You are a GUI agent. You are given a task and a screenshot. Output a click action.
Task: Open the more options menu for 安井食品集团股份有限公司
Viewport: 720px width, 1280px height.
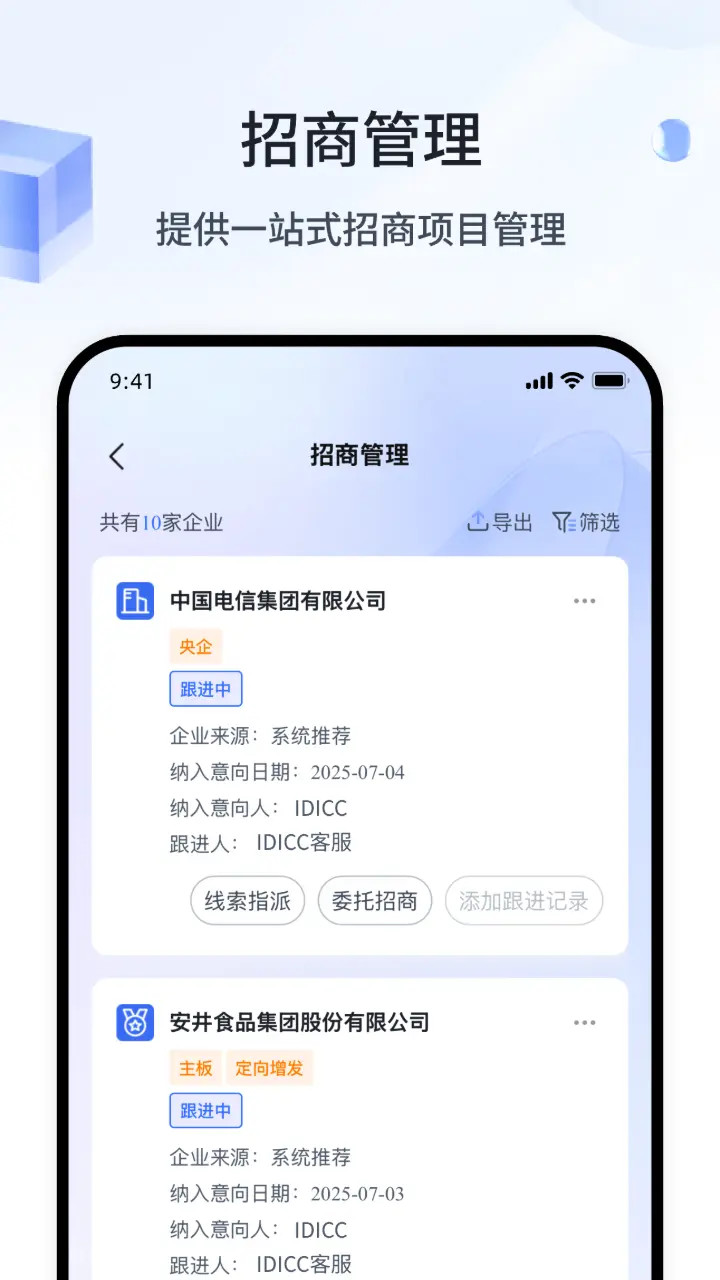point(585,1023)
